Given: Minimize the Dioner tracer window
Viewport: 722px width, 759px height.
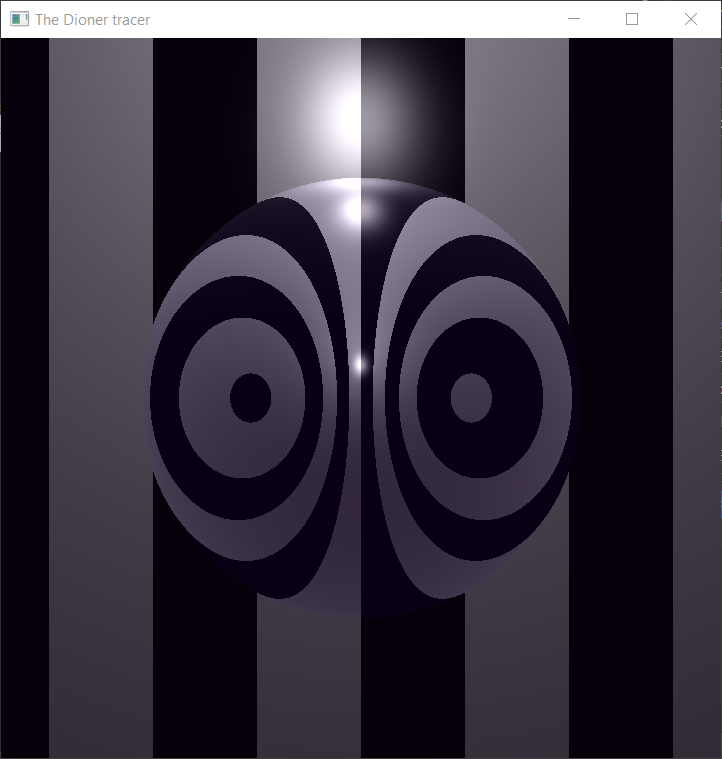Looking at the screenshot, I should [x=574, y=19].
